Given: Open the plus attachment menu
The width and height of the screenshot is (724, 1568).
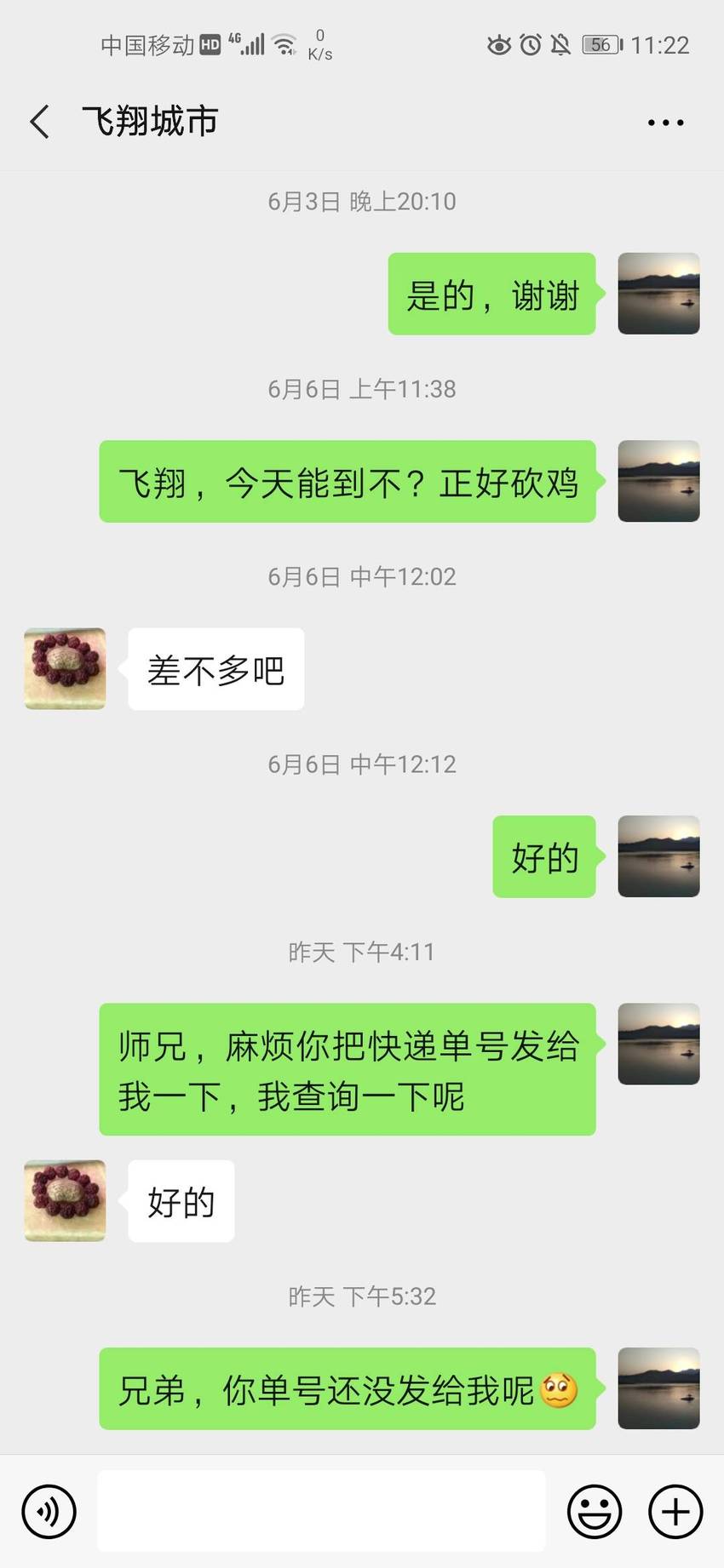Looking at the screenshot, I should [x=675, y=1512].
